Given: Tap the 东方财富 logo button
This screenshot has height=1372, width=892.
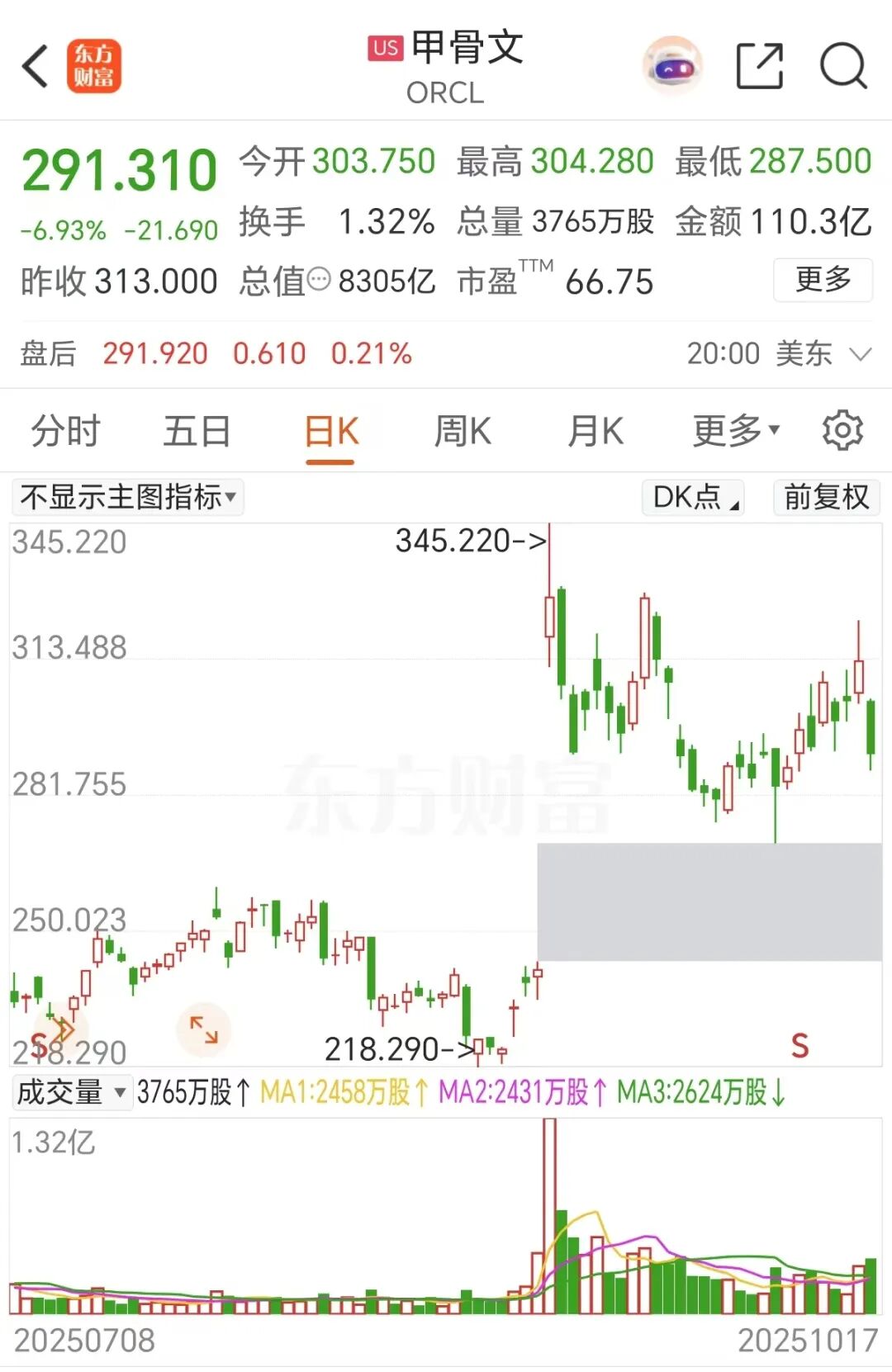Looking at the screenshot, I should 94,66.
